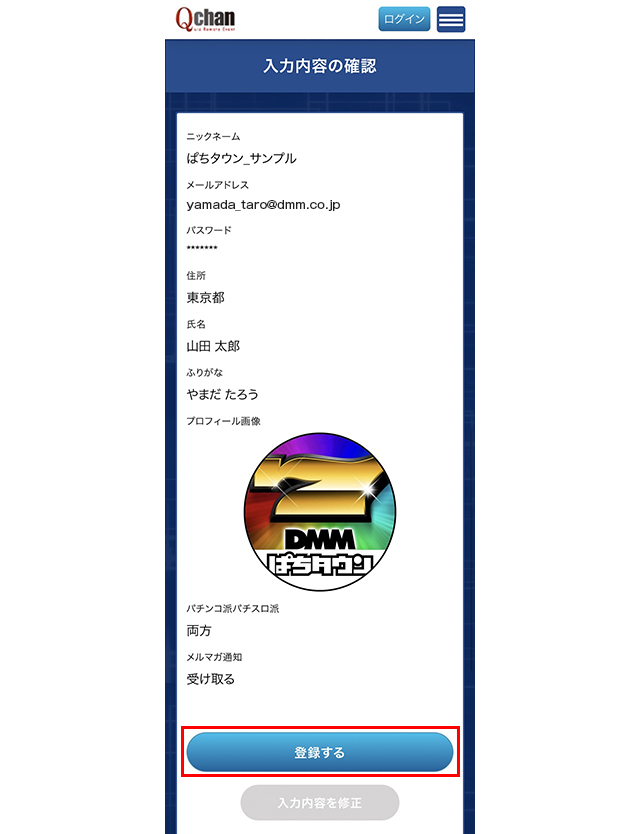Screen dimensions: 640x834
Task: Tap 入力内容を修正 to edit entries
Action: point(320,802)
